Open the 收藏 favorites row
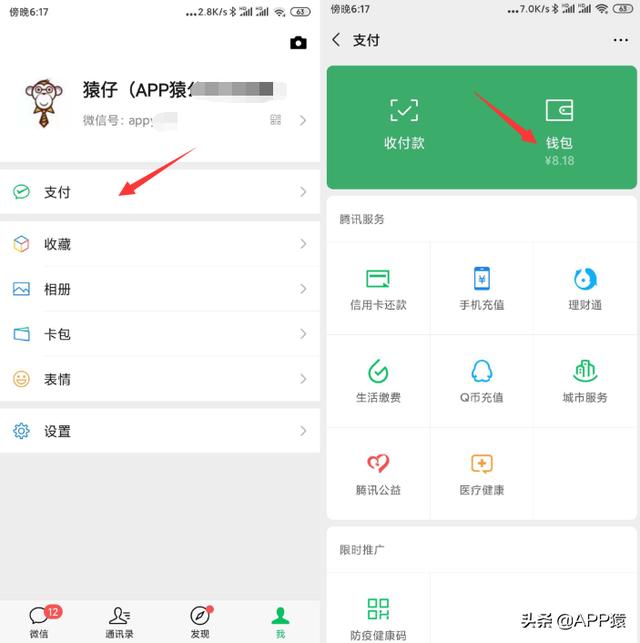 (x=160, y=244)
